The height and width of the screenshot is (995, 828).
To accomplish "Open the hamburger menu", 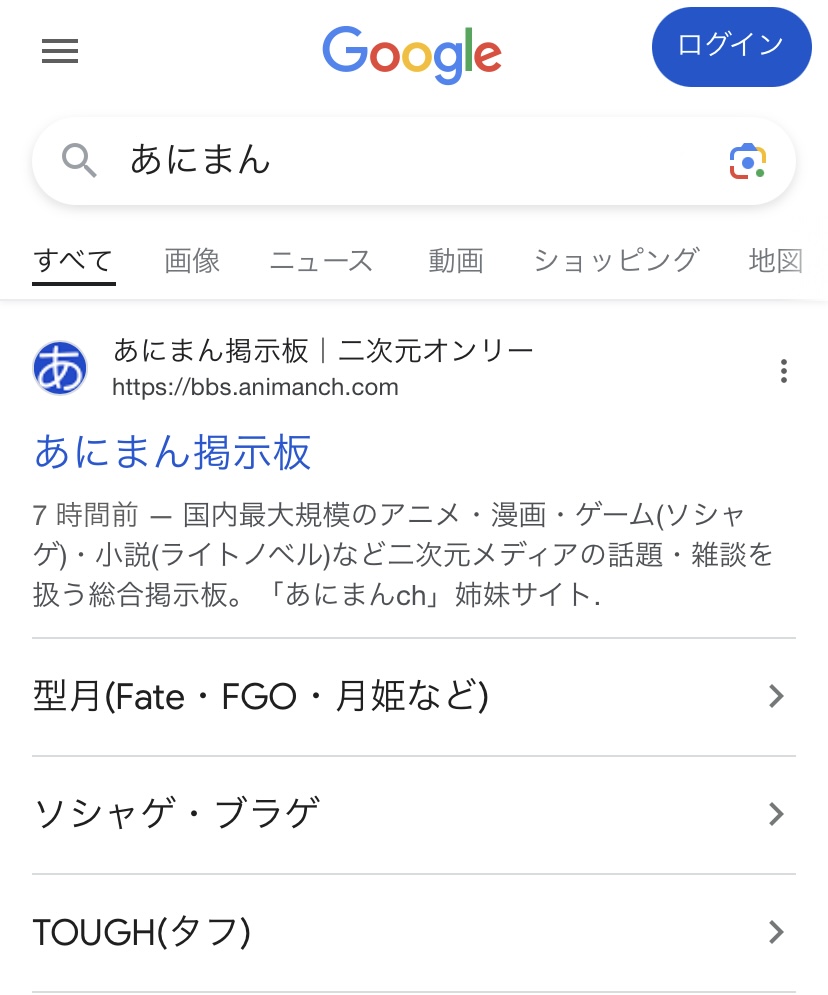I will pyautogui.click(x=60, y=51).
